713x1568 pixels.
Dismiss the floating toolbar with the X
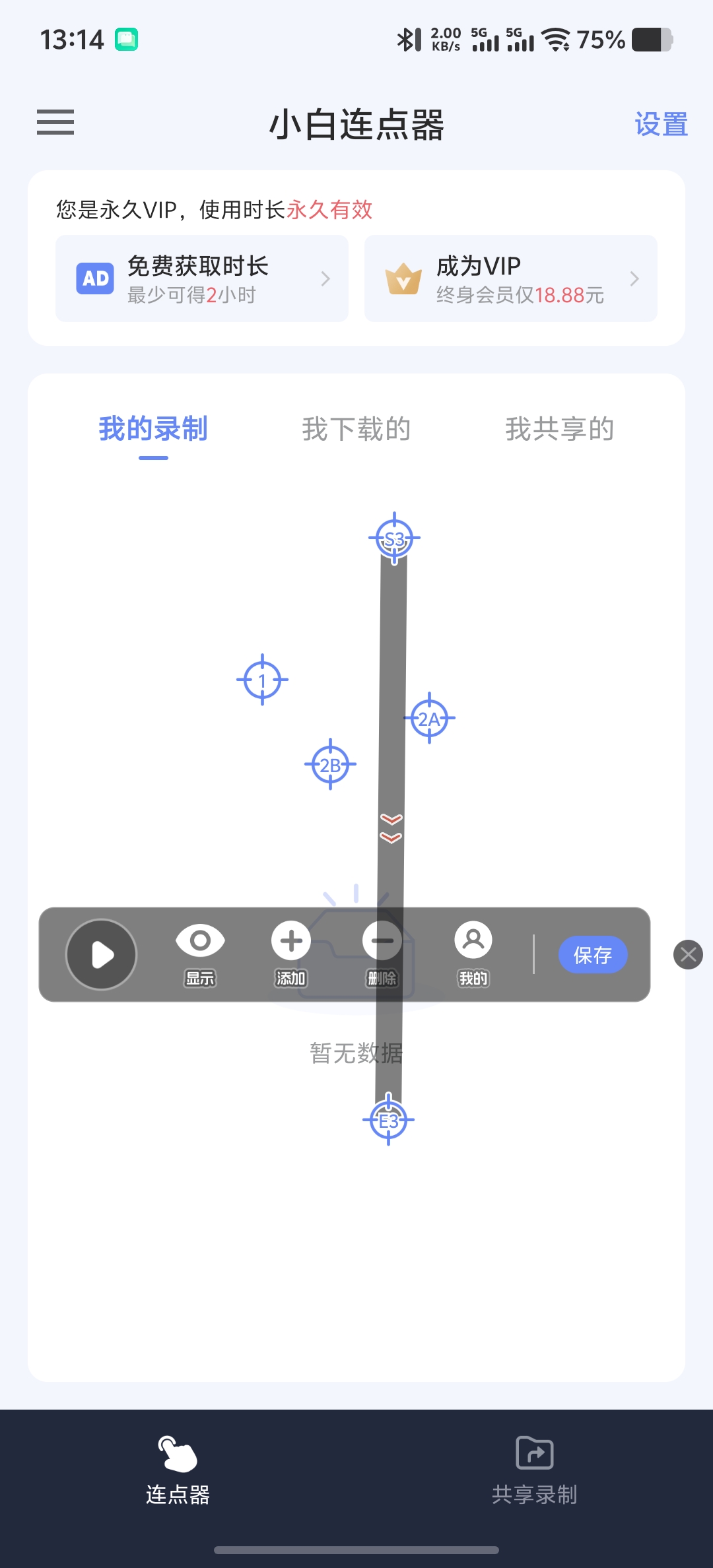tap(689, 954)
